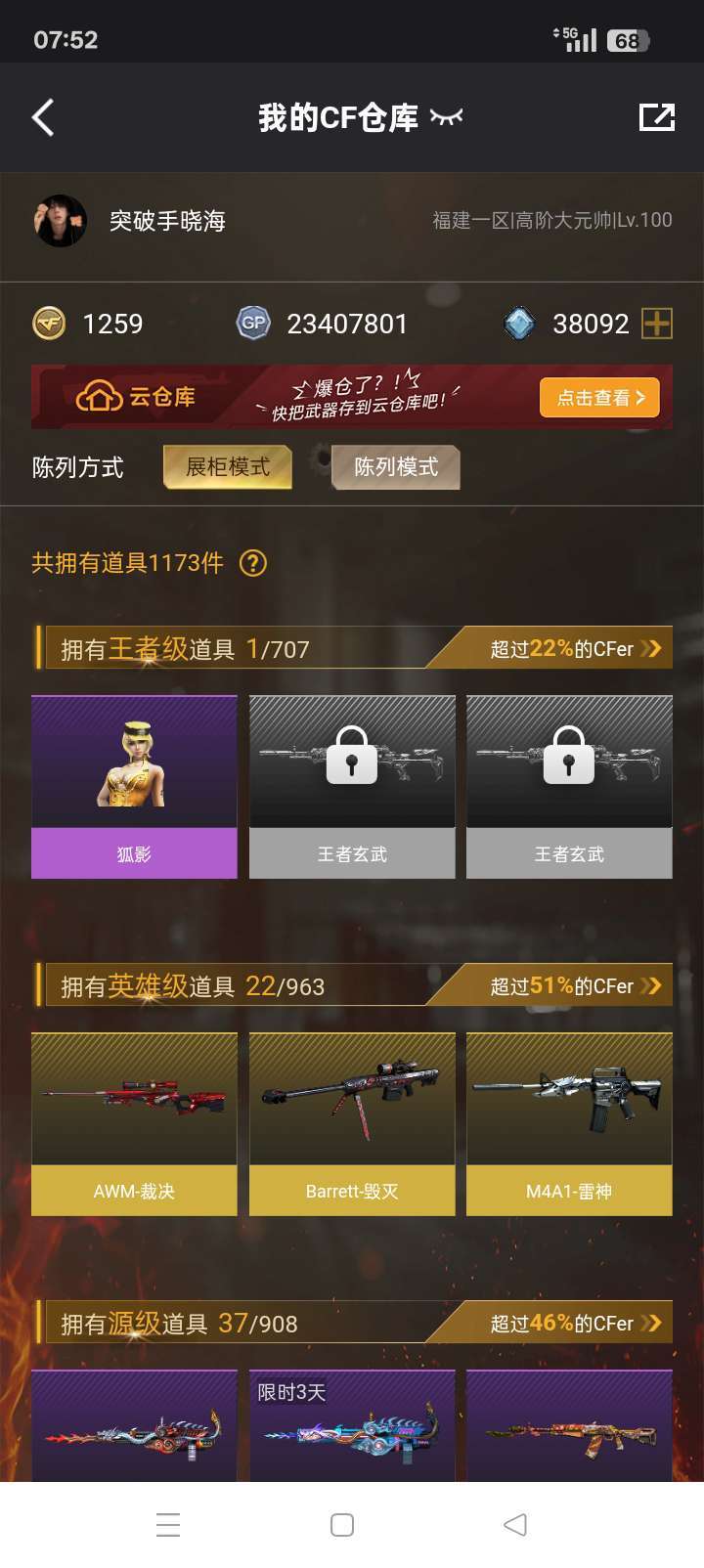
Task: Open the AWM-裁决 weapon card
Action: [134, 1124]
